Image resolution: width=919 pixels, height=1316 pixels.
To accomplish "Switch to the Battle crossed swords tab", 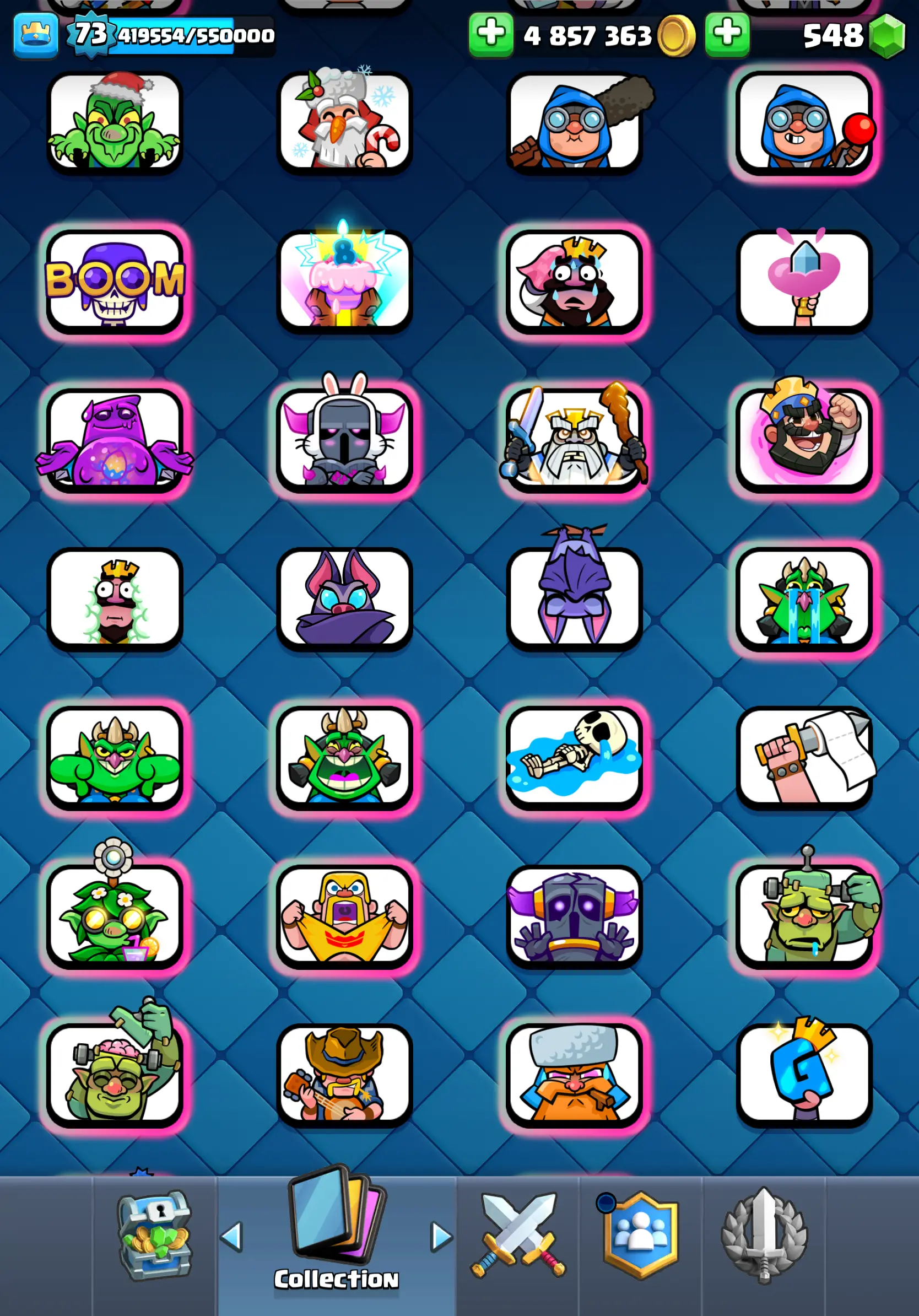I will (518, 1235).
